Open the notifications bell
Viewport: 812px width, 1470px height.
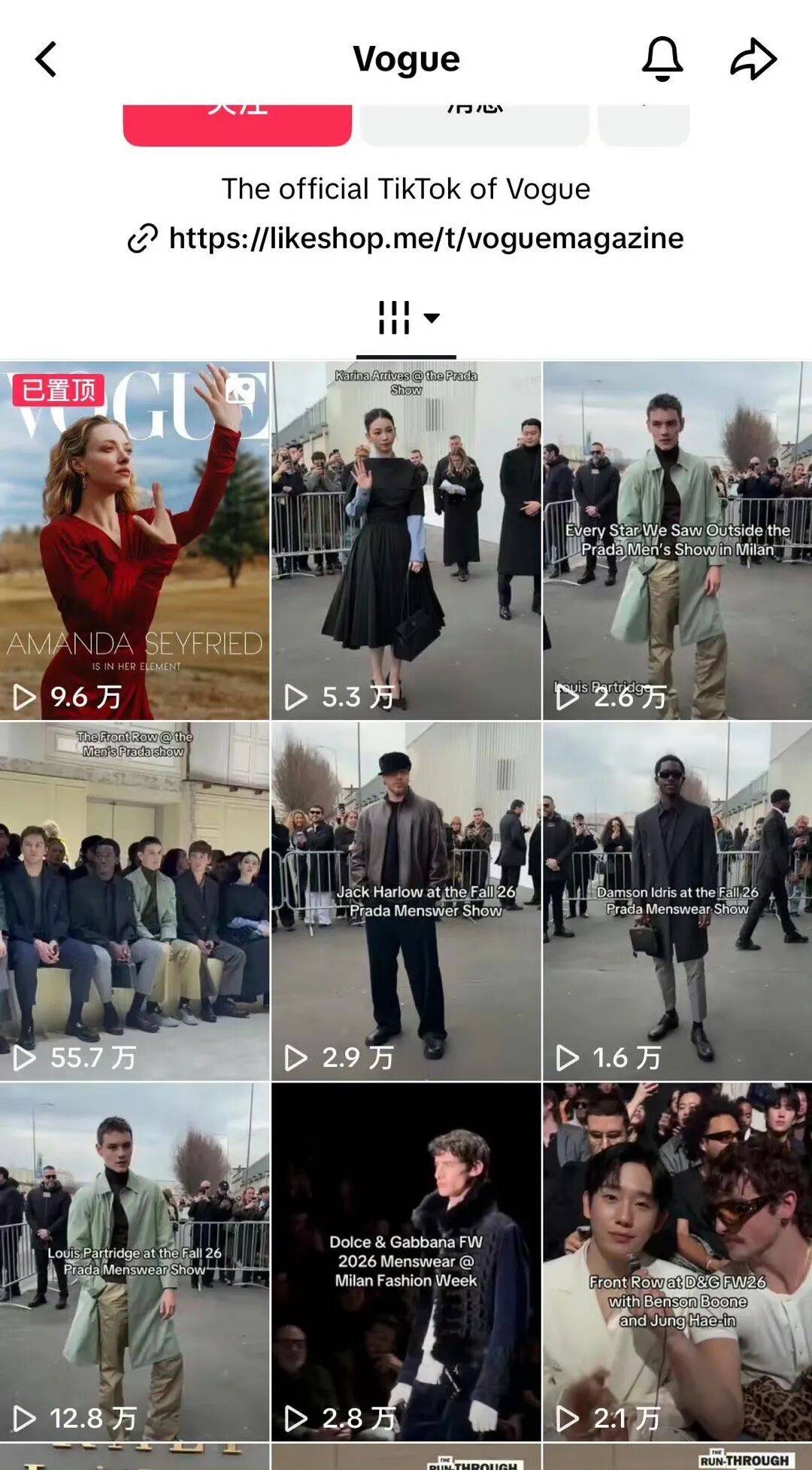pos(662,59)
